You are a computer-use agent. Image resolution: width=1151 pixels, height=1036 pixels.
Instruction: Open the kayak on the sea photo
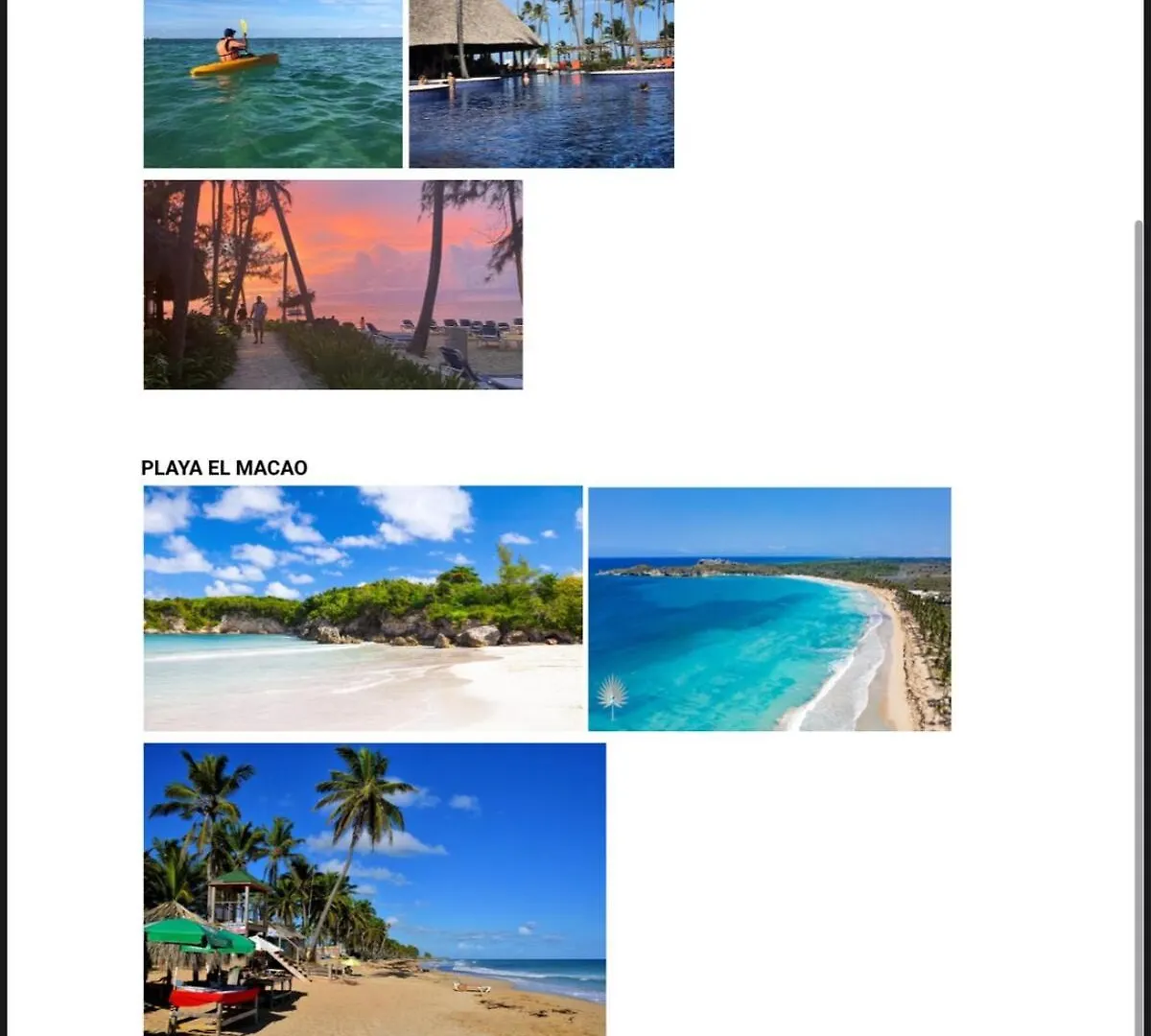click(272, 83)
